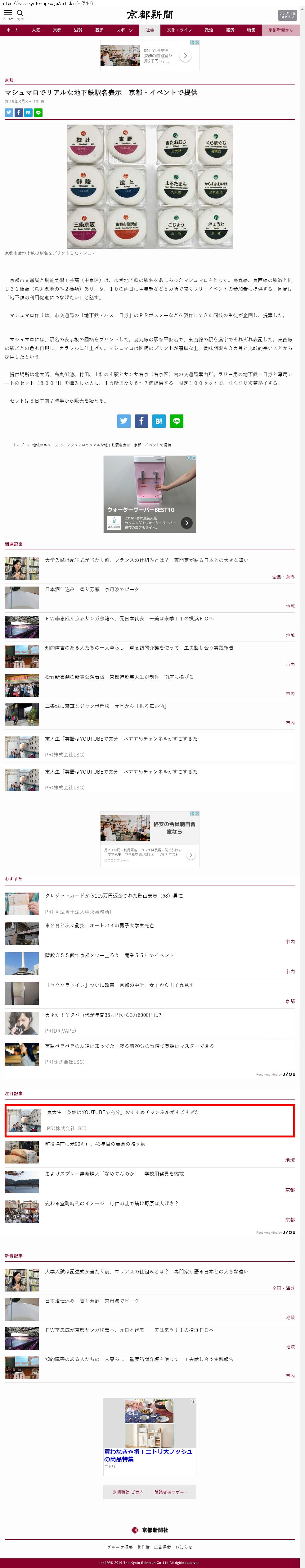
Task: Open the 虫よけスプレー無断購入 article
Action: point(114,1173)
